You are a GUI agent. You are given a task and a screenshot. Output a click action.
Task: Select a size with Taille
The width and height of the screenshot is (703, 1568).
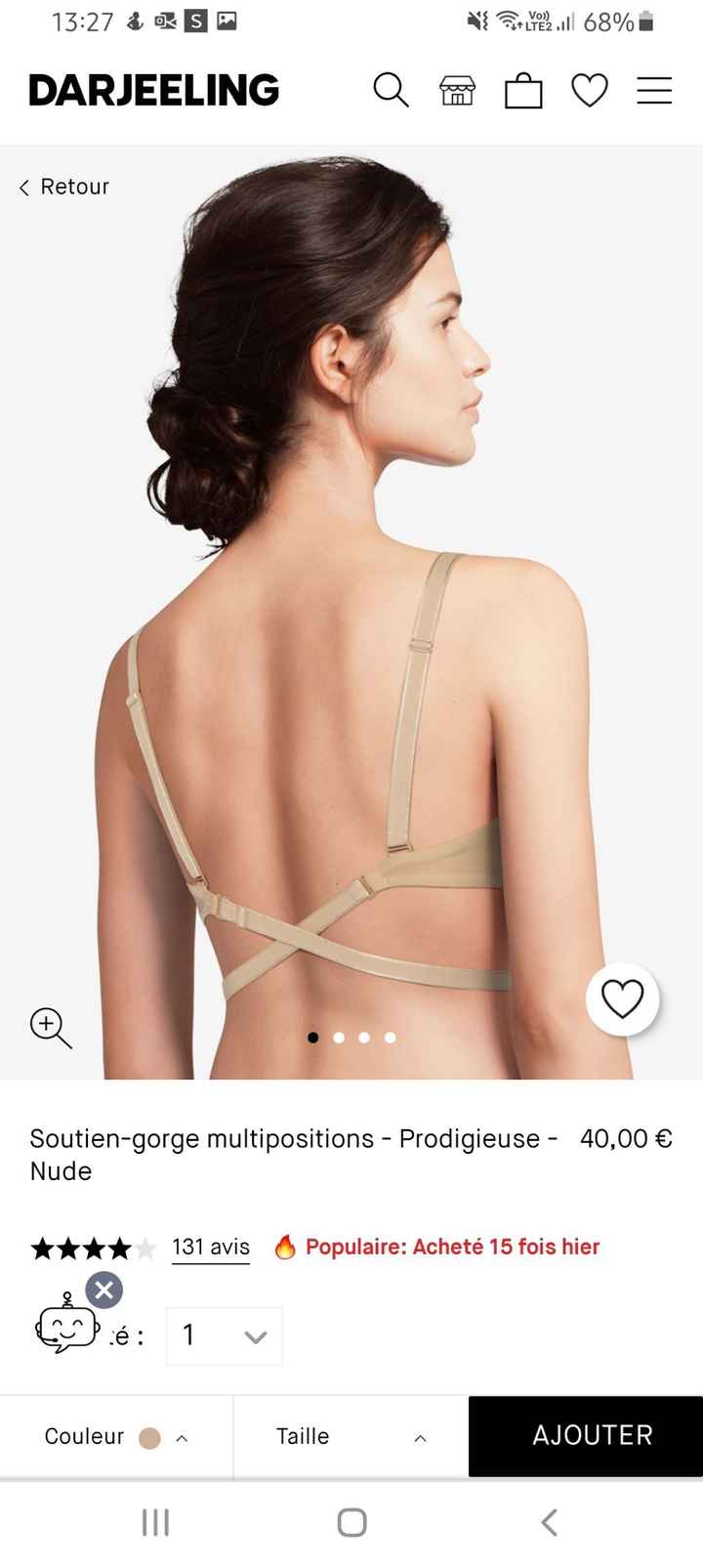[351, 1436]
